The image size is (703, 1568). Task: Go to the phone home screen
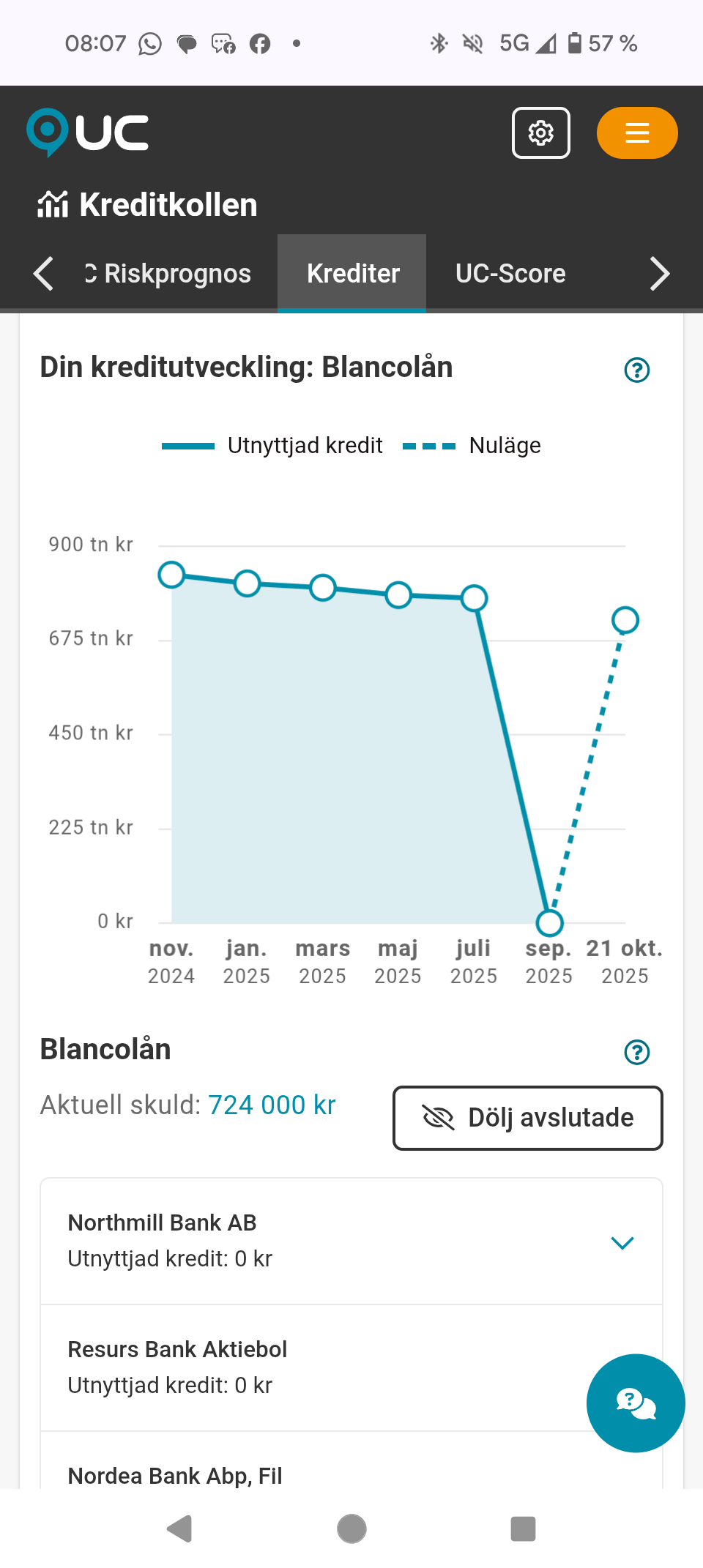click(351, 1528)
